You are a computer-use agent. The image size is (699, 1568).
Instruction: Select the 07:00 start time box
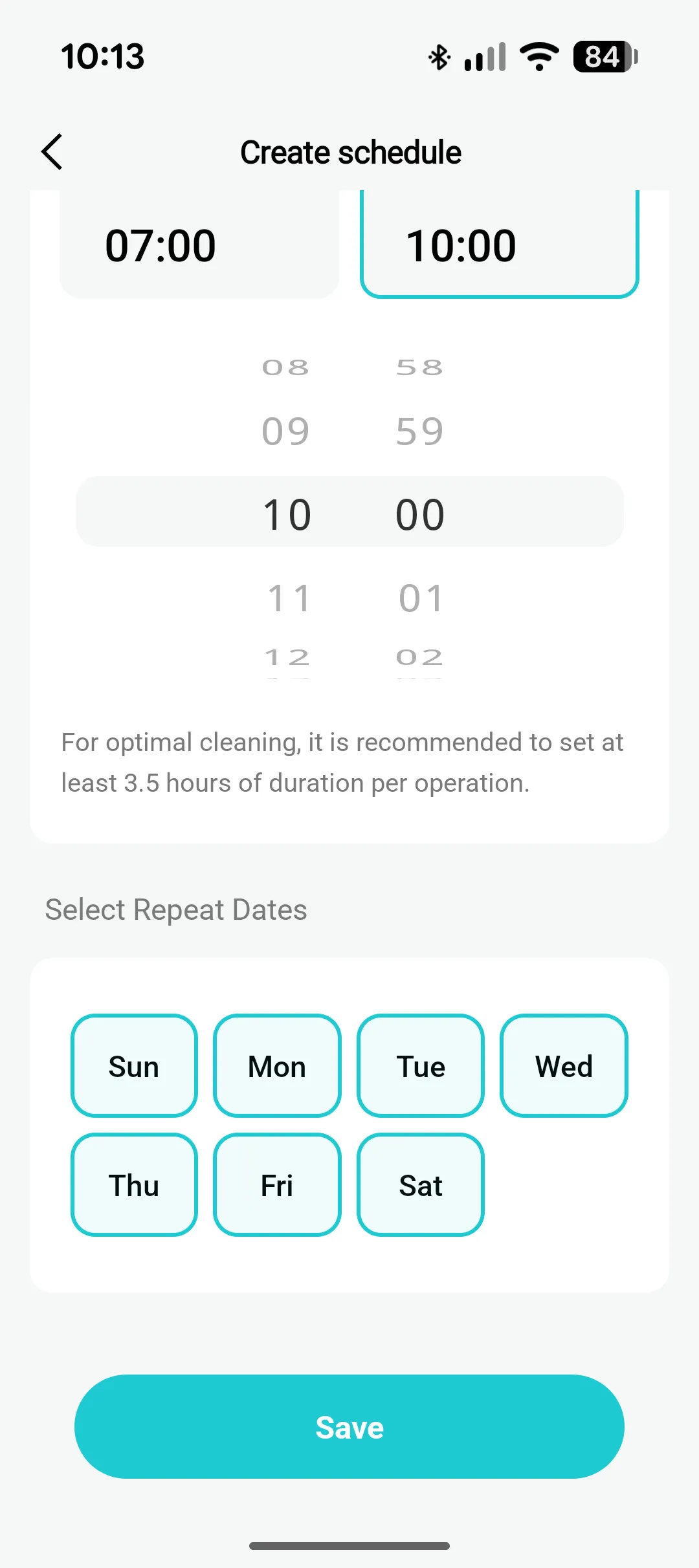pos(199,246)
